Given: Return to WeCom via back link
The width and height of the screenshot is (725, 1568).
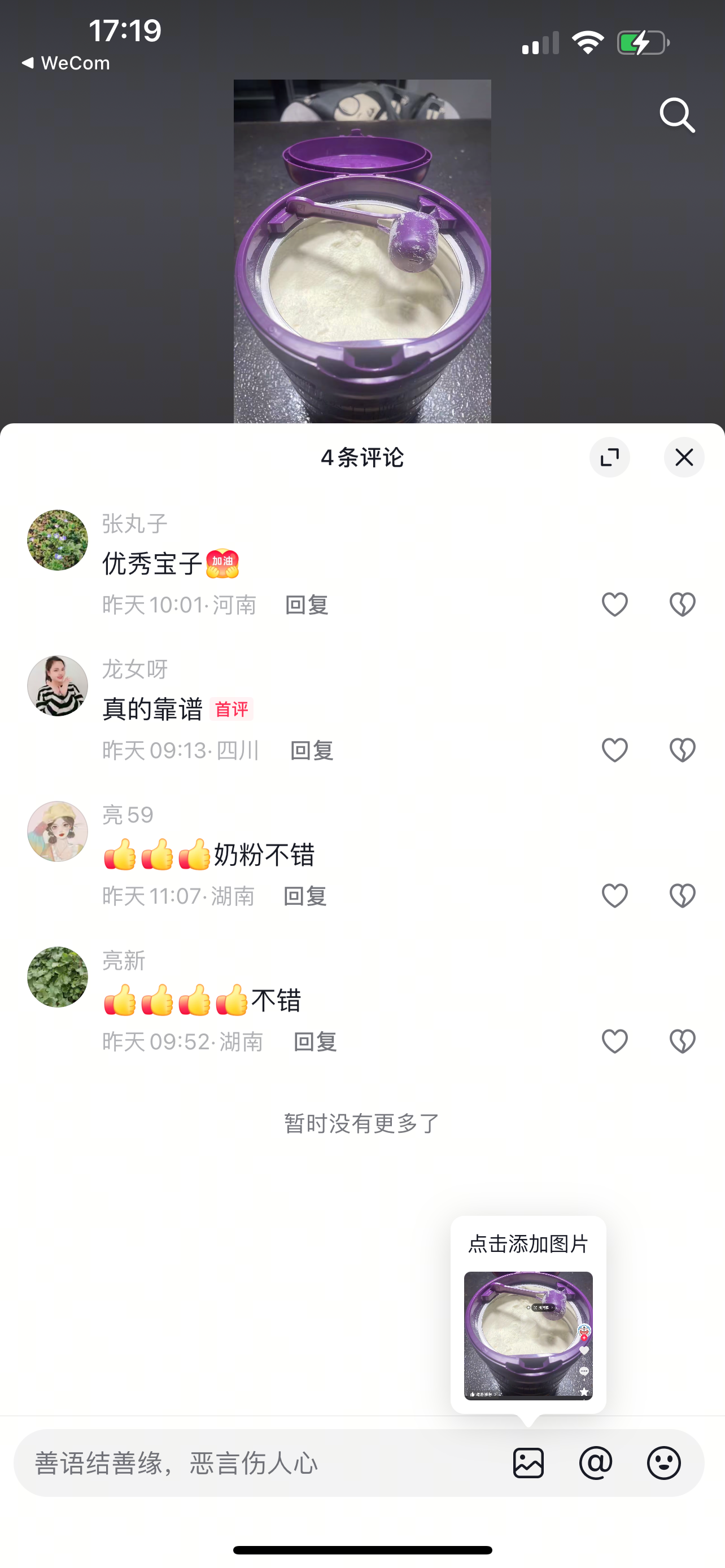Looking at the screenshot, I should pyautogui.click(x=65, y=63).
